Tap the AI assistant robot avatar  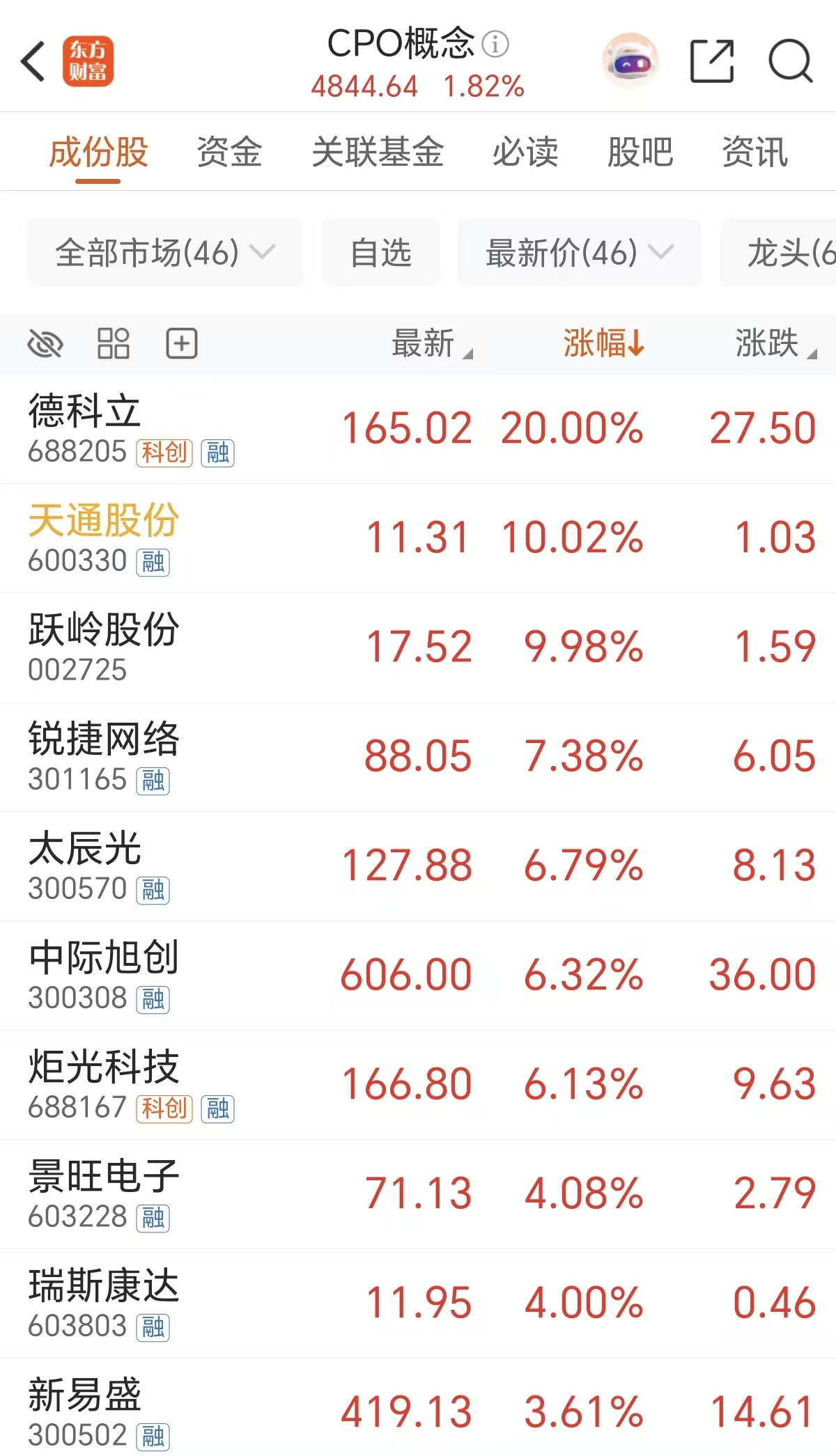pyautogui.click(x=629, y=61)
